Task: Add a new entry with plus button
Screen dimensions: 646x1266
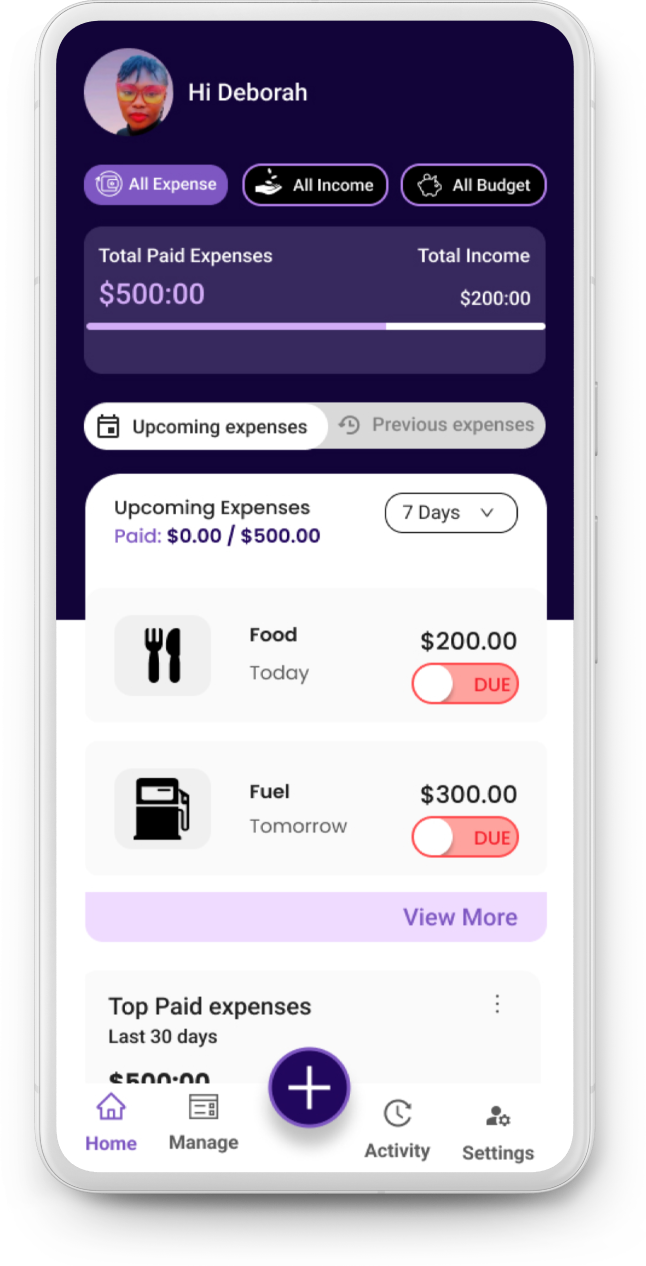Action: pyautogui.click(x=309, y=1088)
